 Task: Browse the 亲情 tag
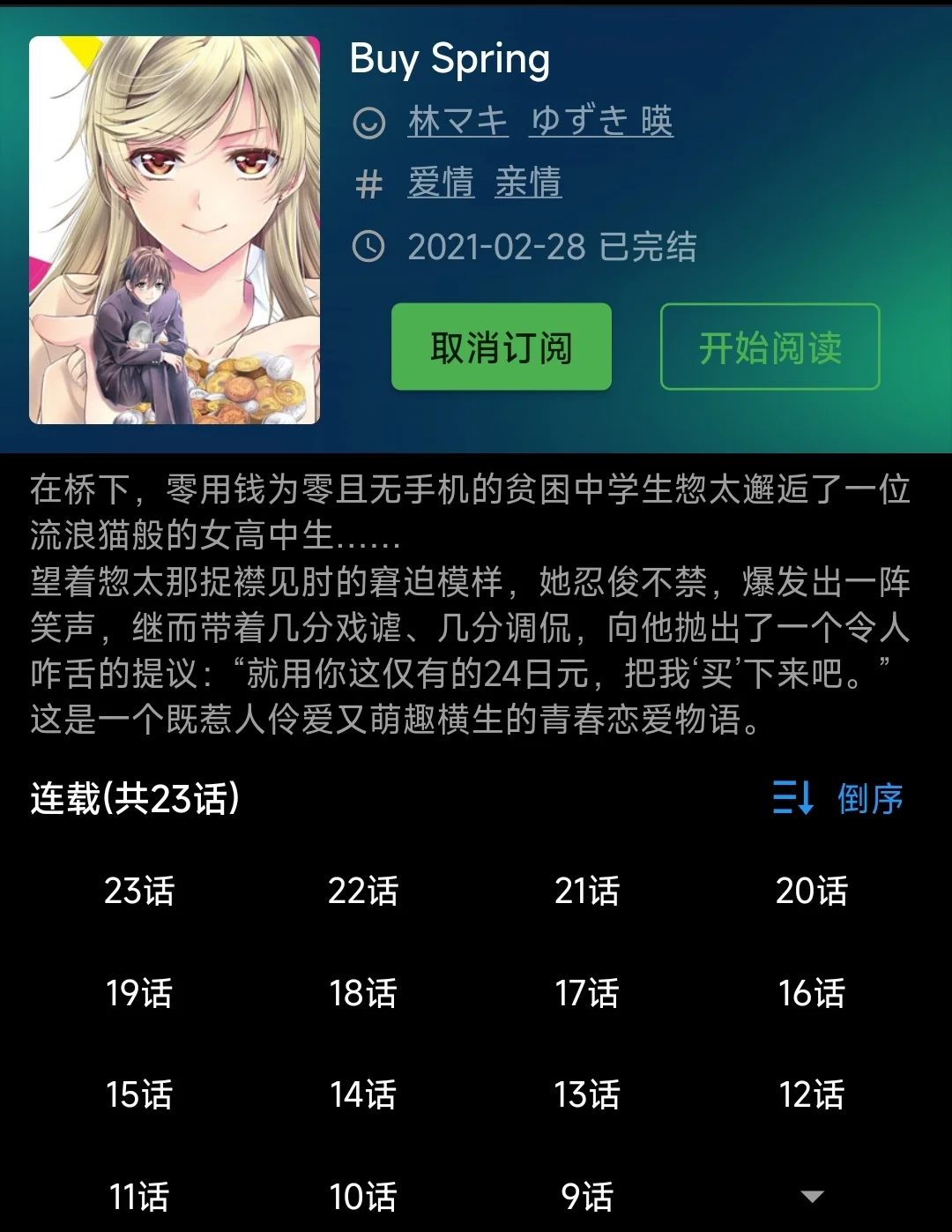click(528, 183)
